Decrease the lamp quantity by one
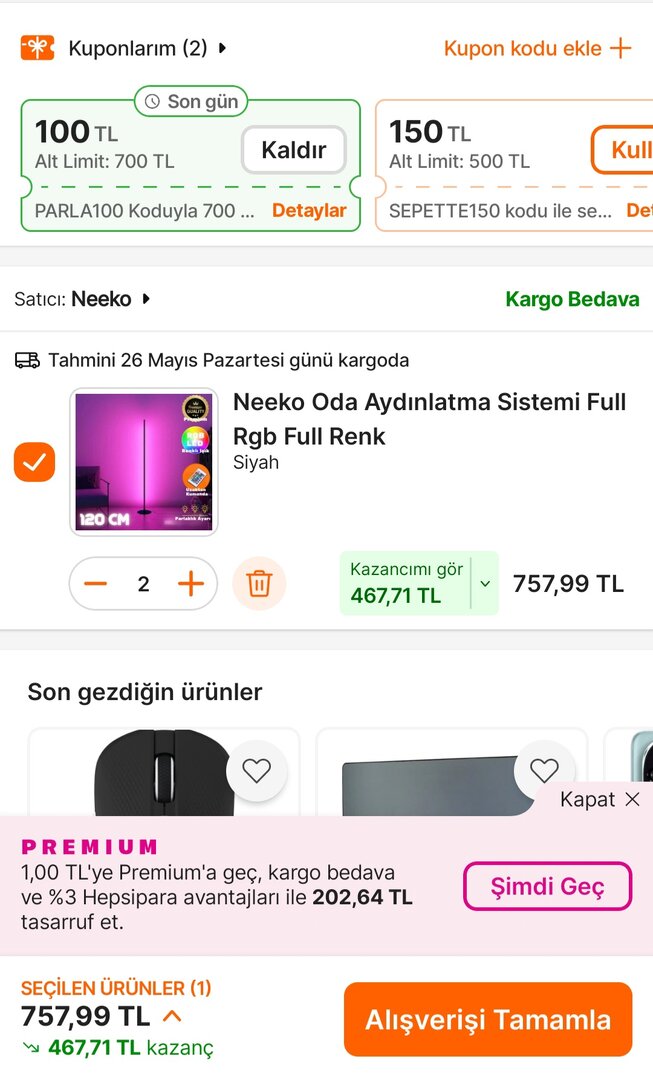Image resolution: width=653 pixels, height=1080 pixels. click(x=96, y=584)
